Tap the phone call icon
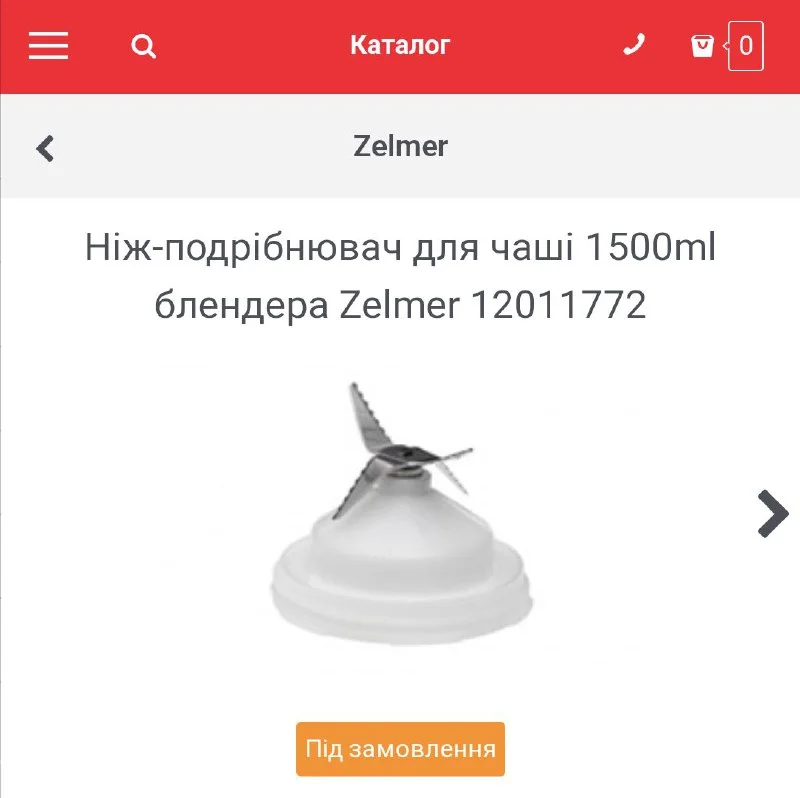Image resolution: width=800 pixels, height=798 pixels. click(634, 45)
